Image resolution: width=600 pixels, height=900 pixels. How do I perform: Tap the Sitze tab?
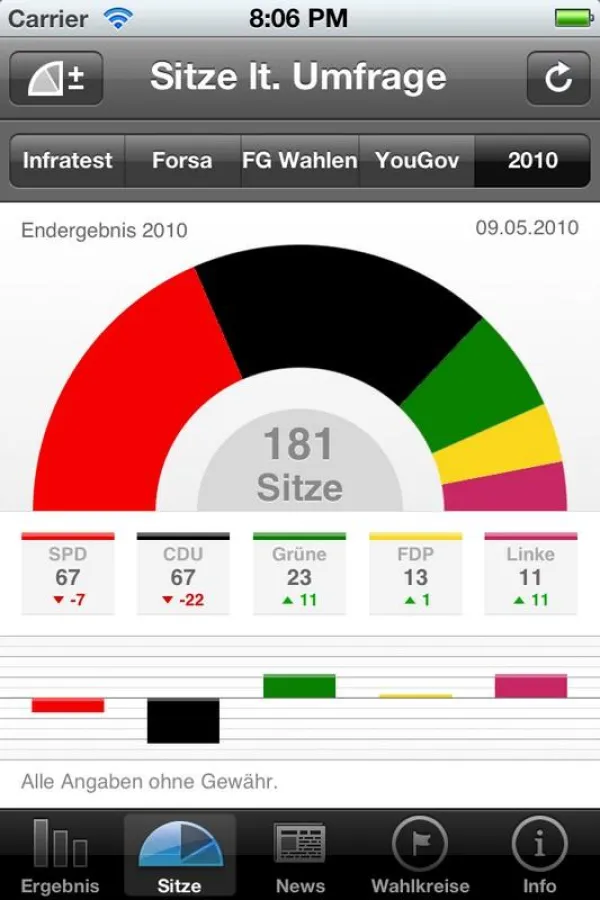pyautogui.click(x=180, y=856)
